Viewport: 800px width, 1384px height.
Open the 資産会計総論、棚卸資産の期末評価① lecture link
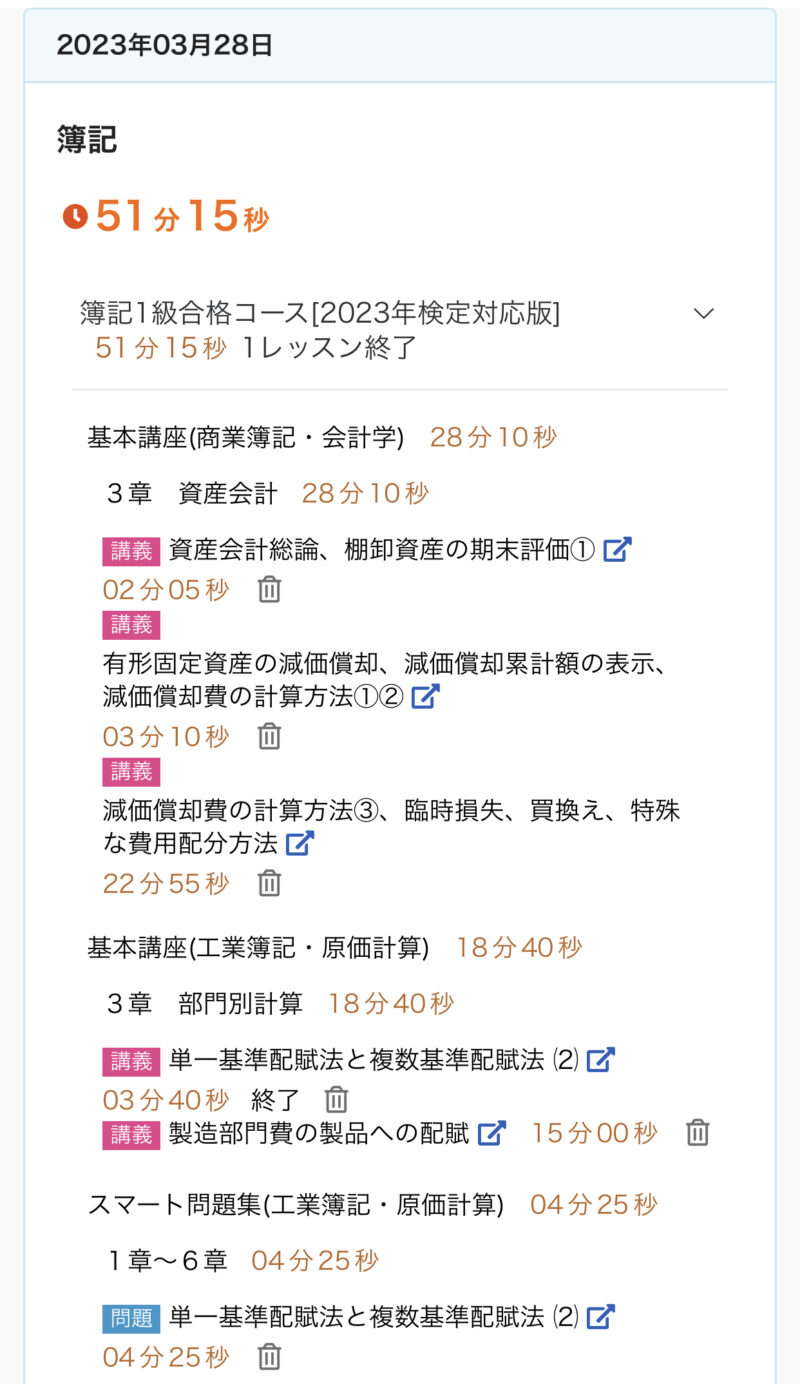[617, 549]
